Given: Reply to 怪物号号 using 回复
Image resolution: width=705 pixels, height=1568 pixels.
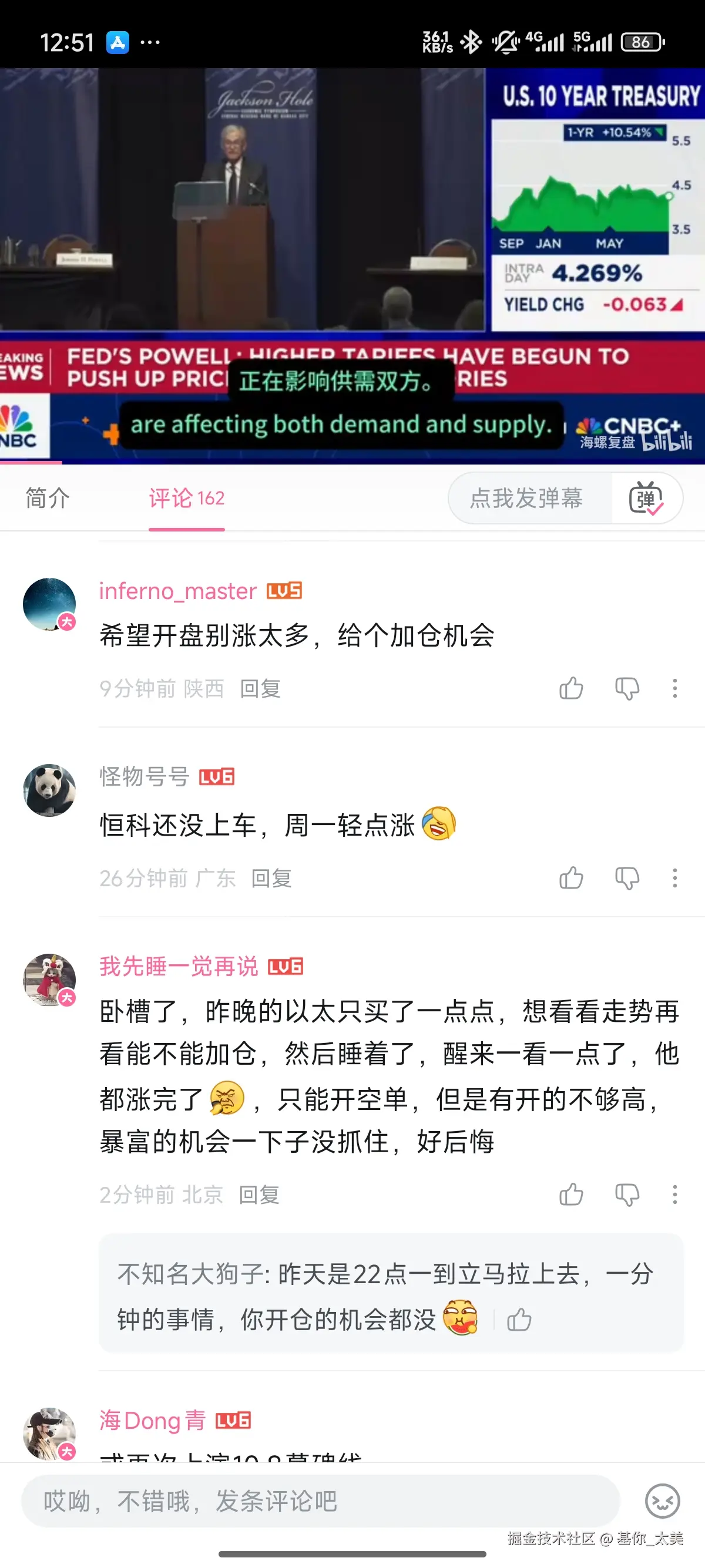Looking at the screenshot, I should (x=270, y=879).
